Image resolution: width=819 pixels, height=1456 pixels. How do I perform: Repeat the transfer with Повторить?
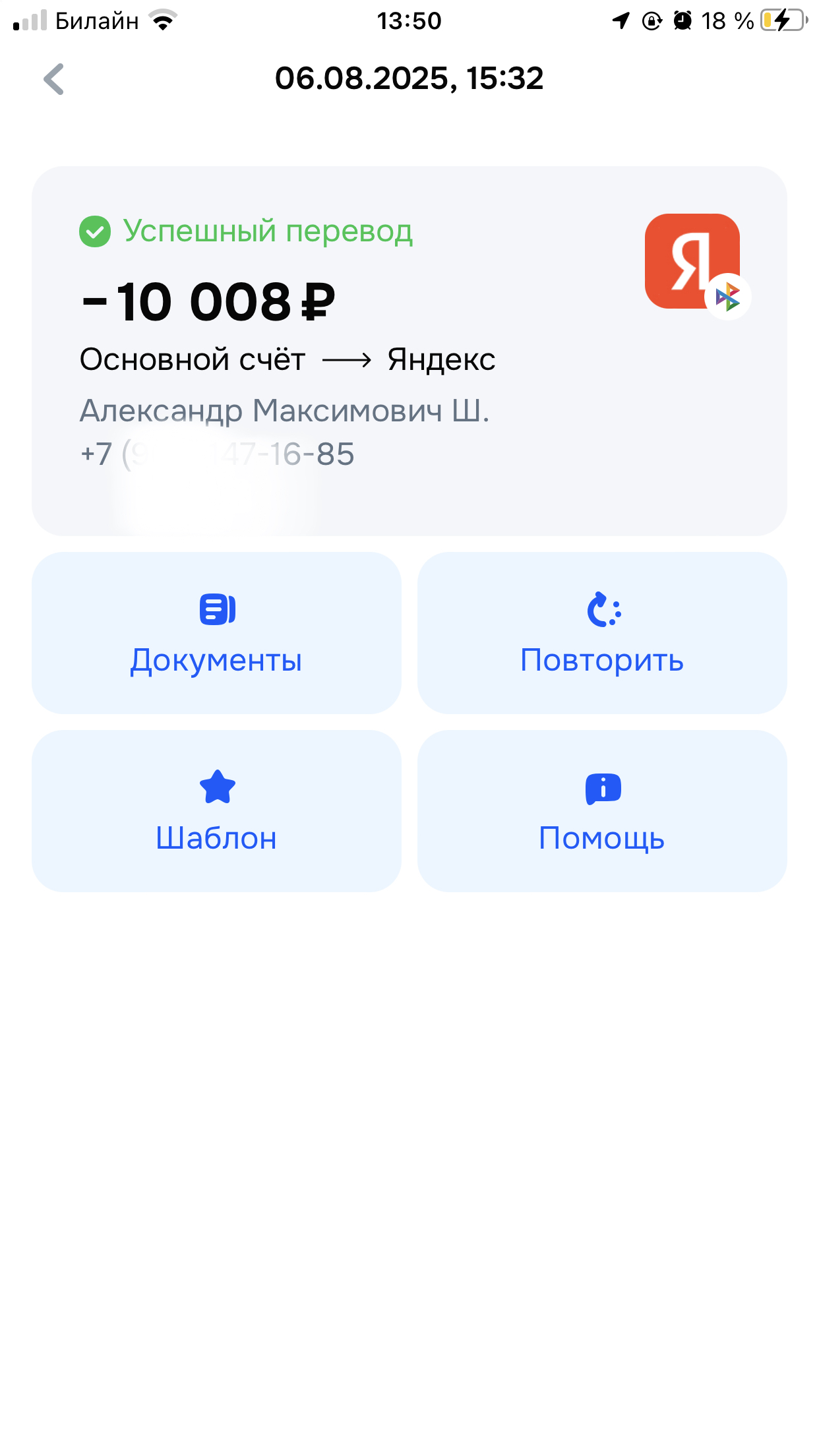pos(602,633)
